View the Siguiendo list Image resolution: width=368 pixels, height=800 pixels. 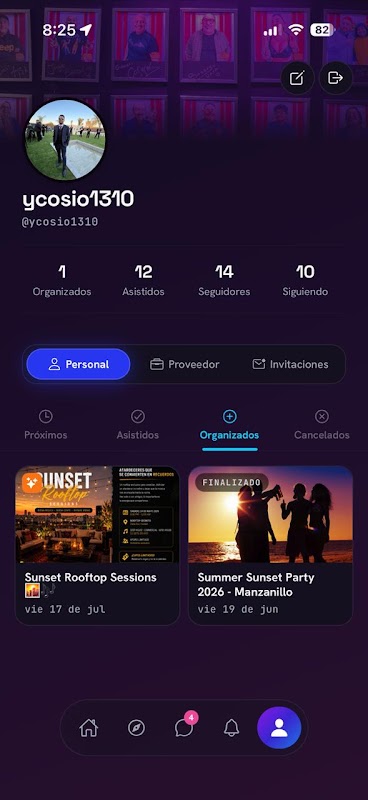pyautogui.click(x=305, y=280)
